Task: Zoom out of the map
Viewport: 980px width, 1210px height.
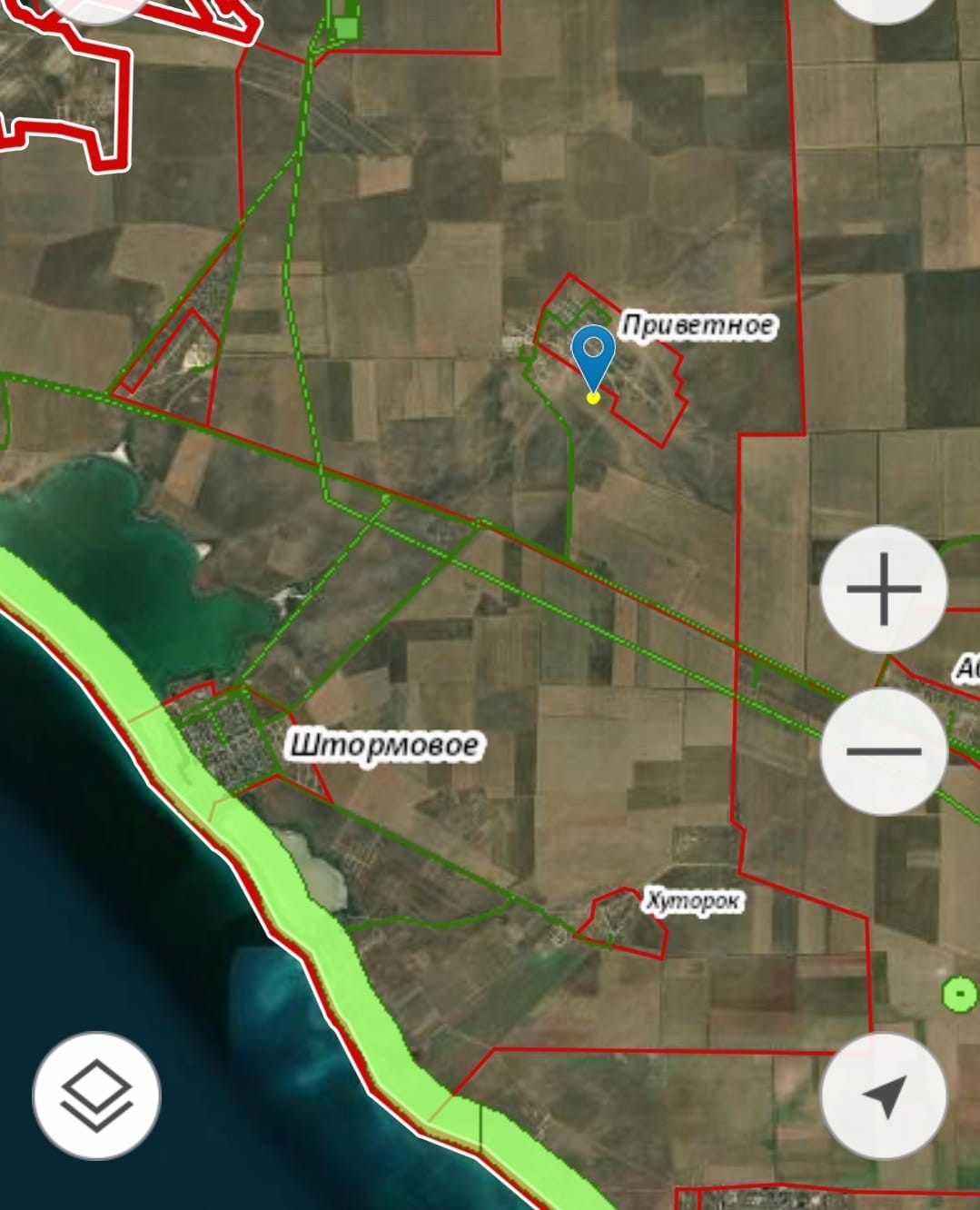Action: (884, 751)
